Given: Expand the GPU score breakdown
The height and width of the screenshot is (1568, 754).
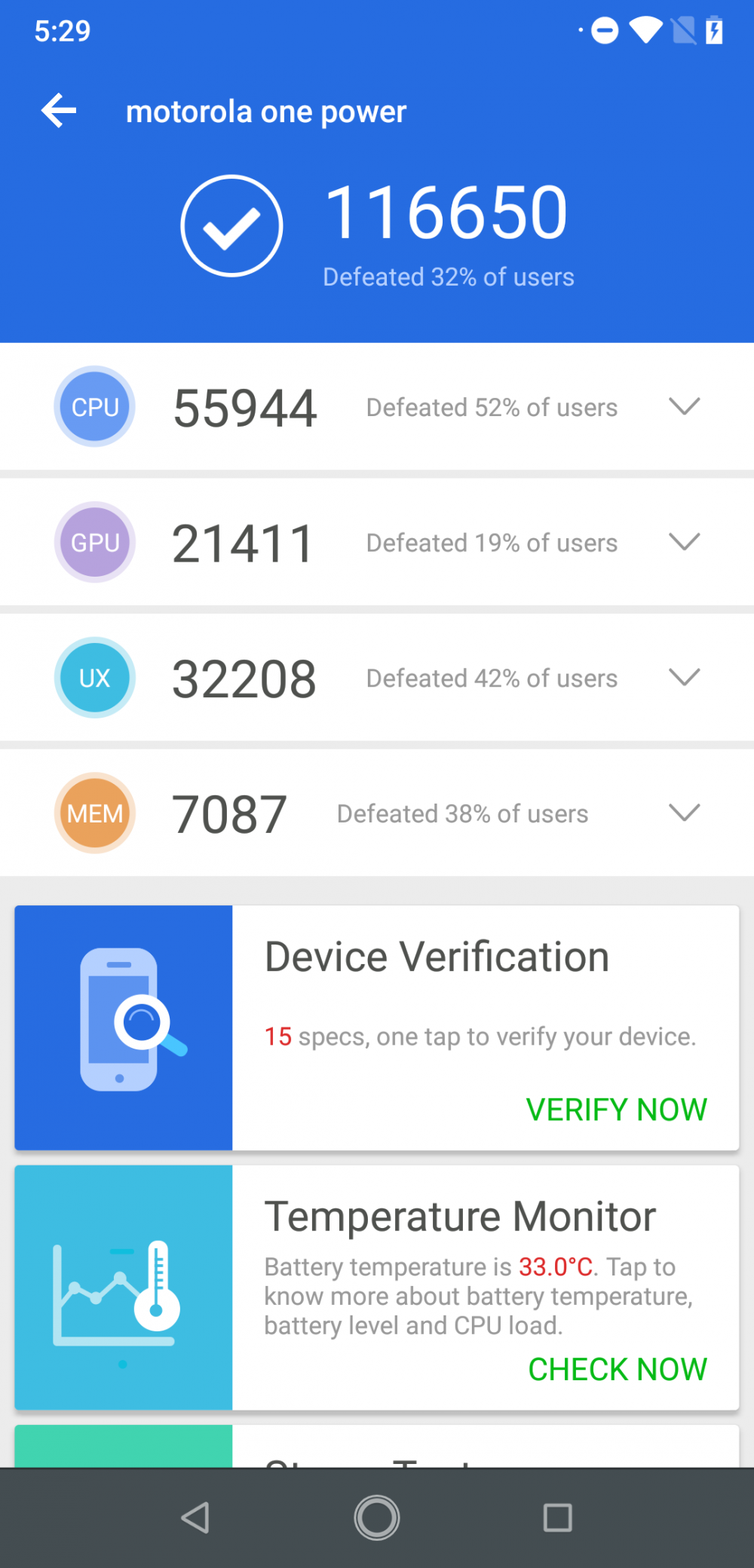Looking at the screenshot, I should coord(684,542).
